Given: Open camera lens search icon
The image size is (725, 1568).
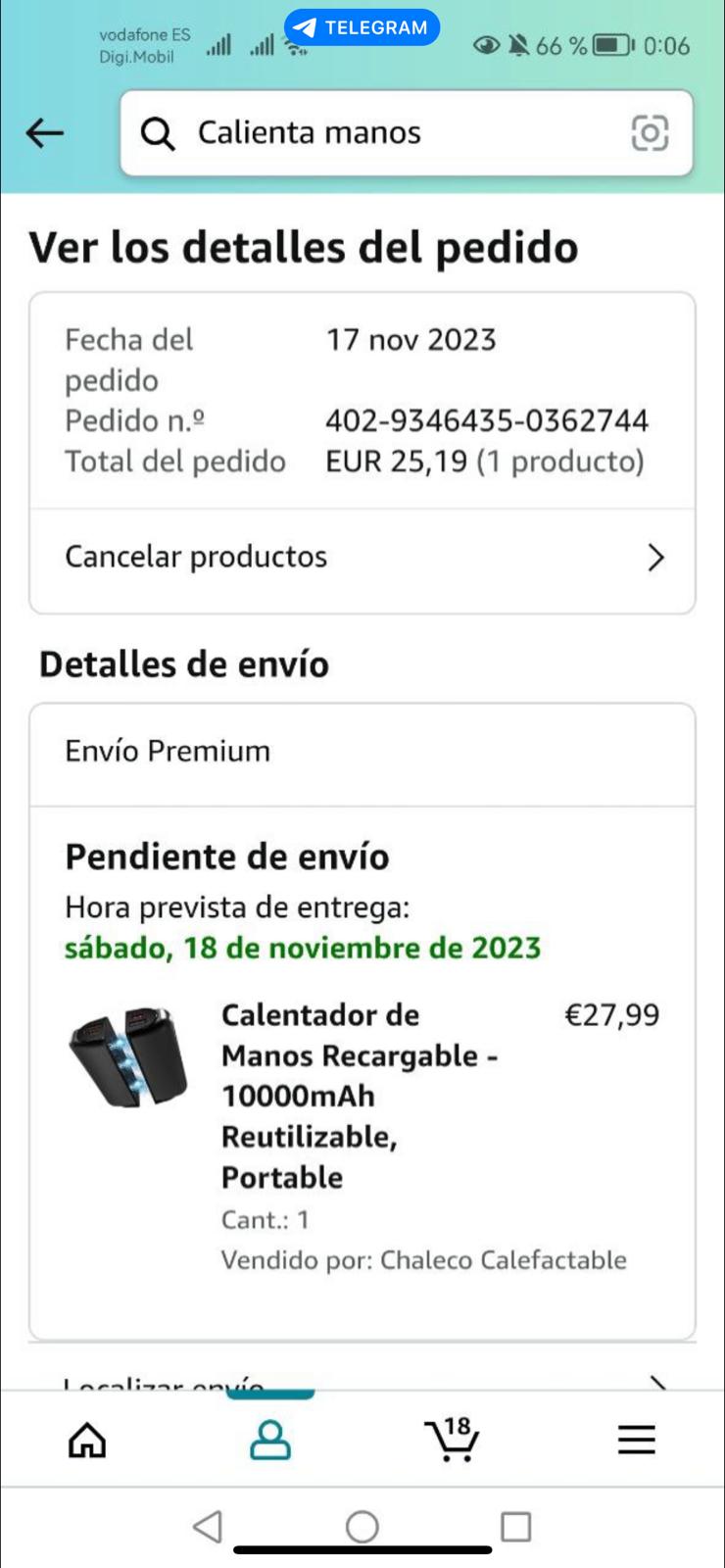Looking at the screenshot, I should click(x=650, y=133).
